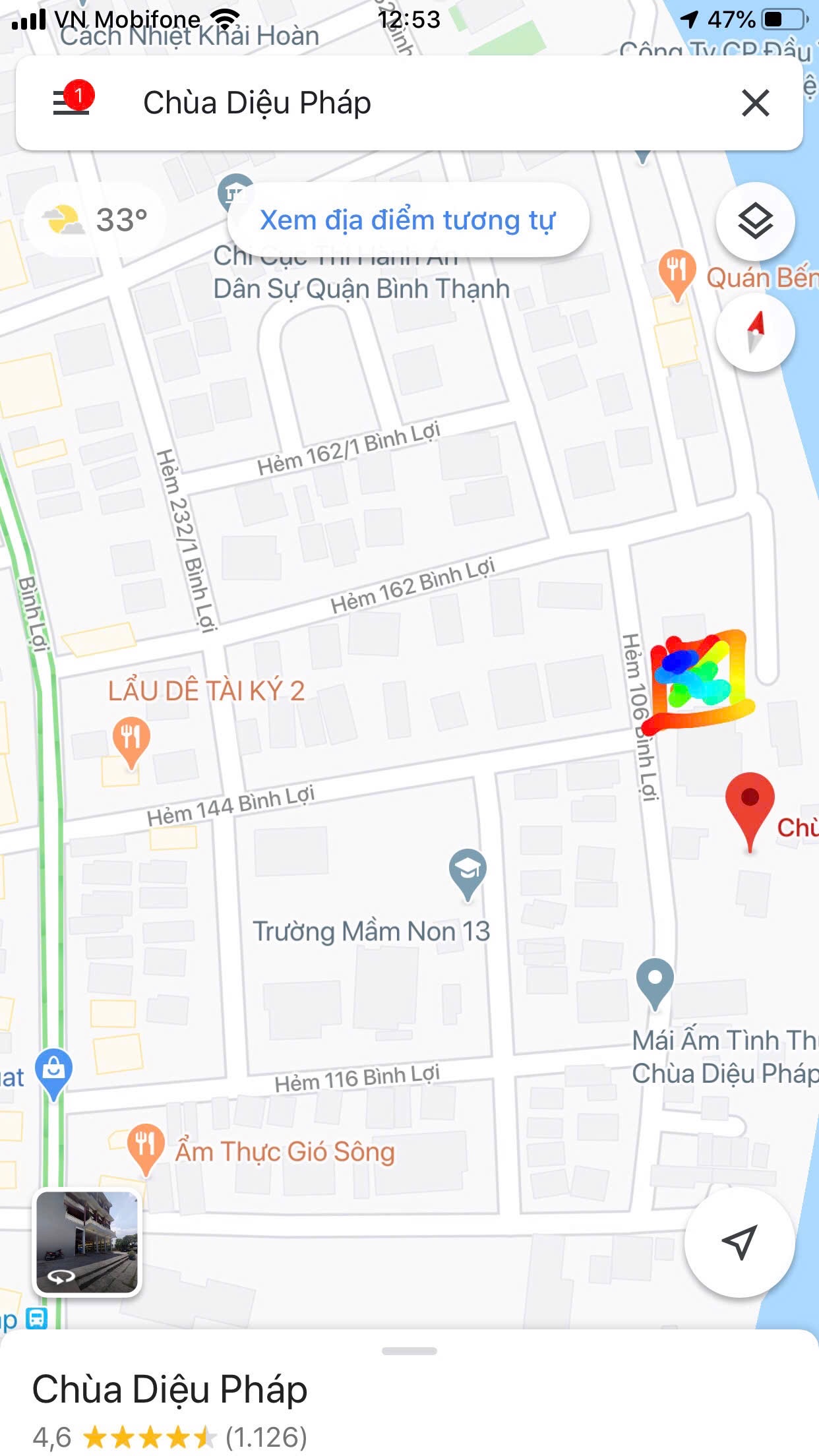
Task: Reset map orientation with the compass
Action: (x=755, y=332)
